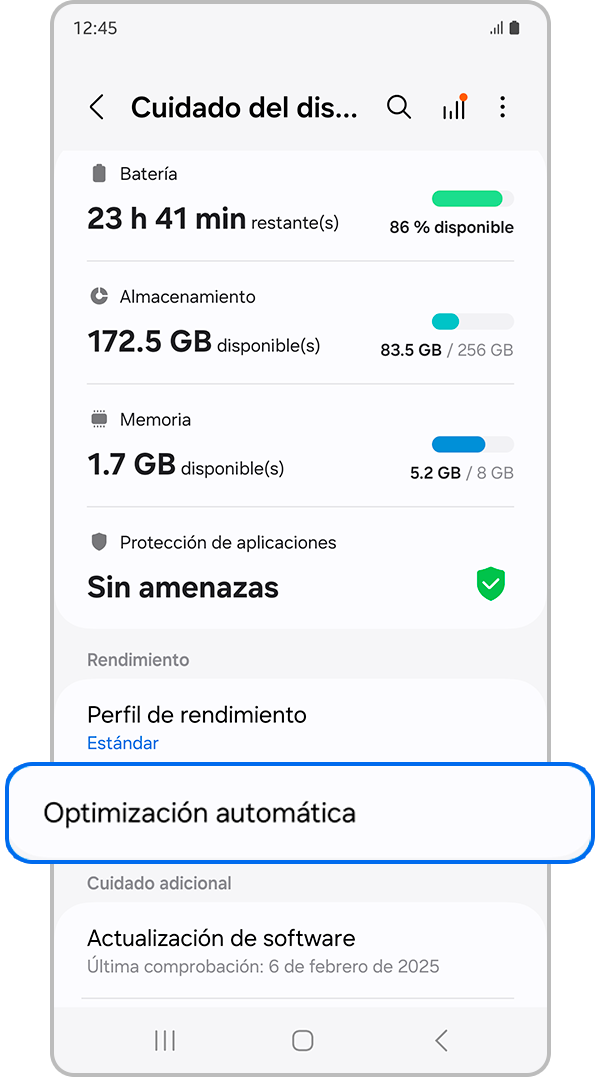
Task: Open Optimización automática
Action: [300, 813]
